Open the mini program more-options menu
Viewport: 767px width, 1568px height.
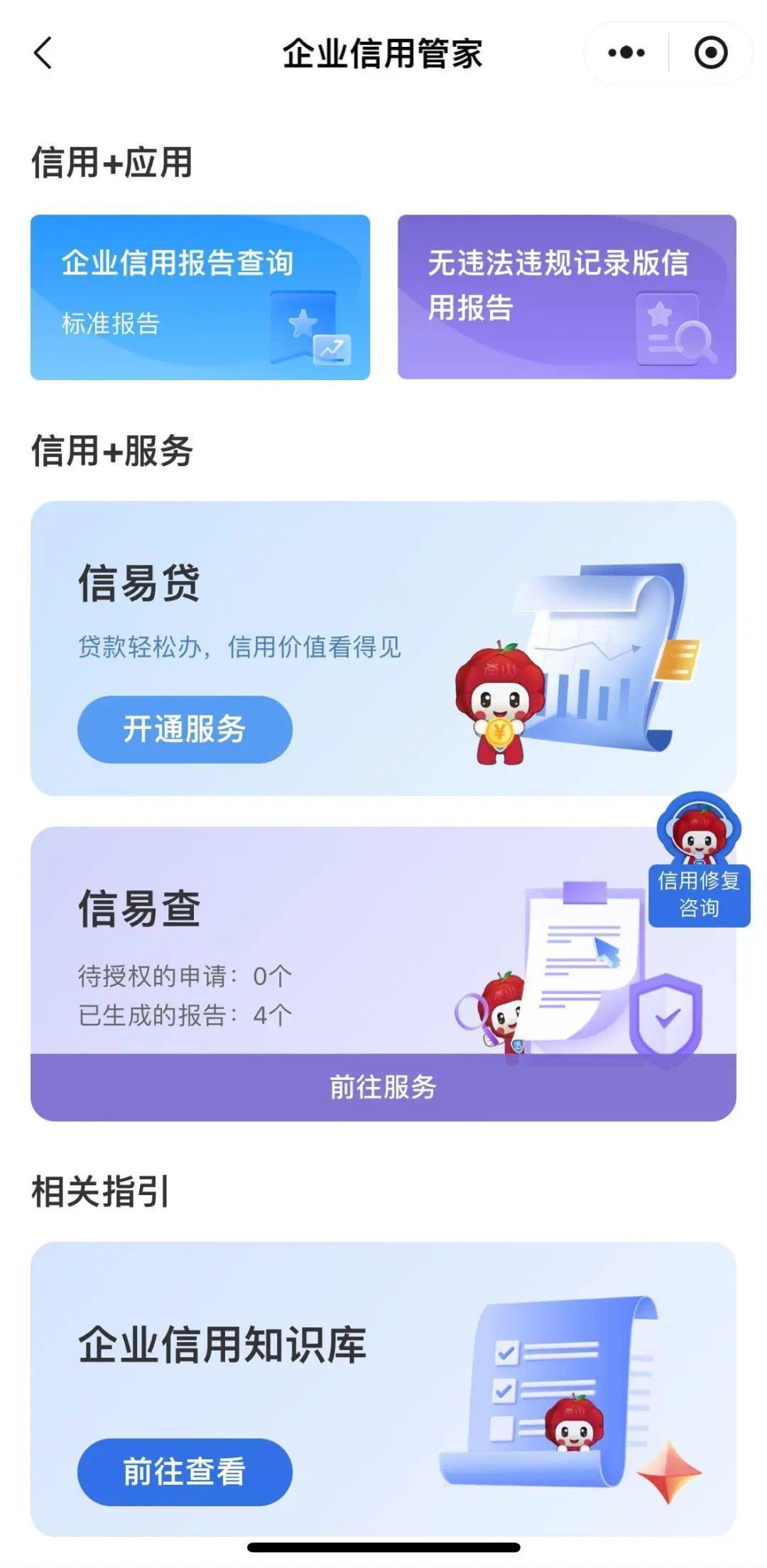(626, 53)
